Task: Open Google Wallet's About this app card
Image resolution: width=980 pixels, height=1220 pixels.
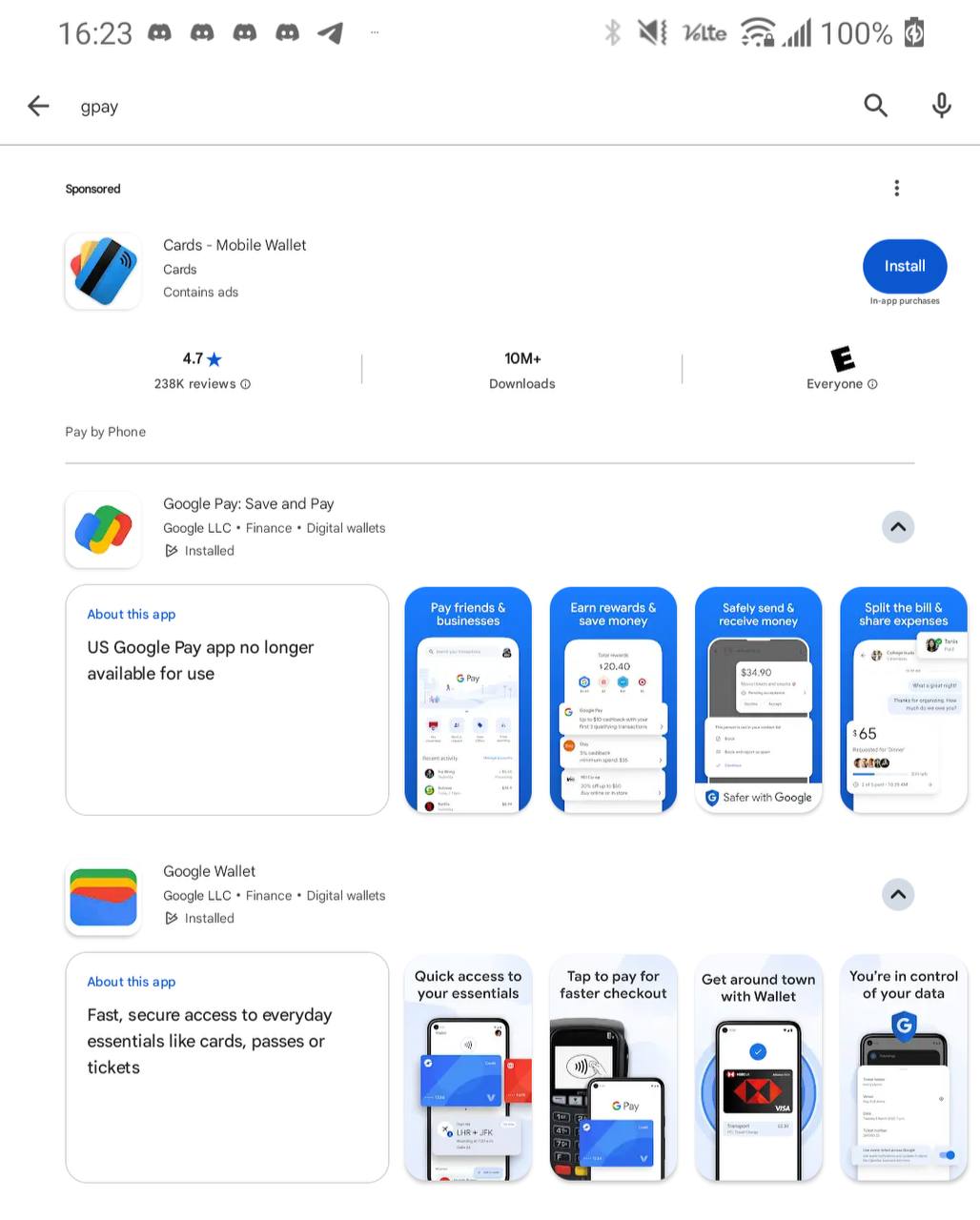Action: pos(227,1067)
